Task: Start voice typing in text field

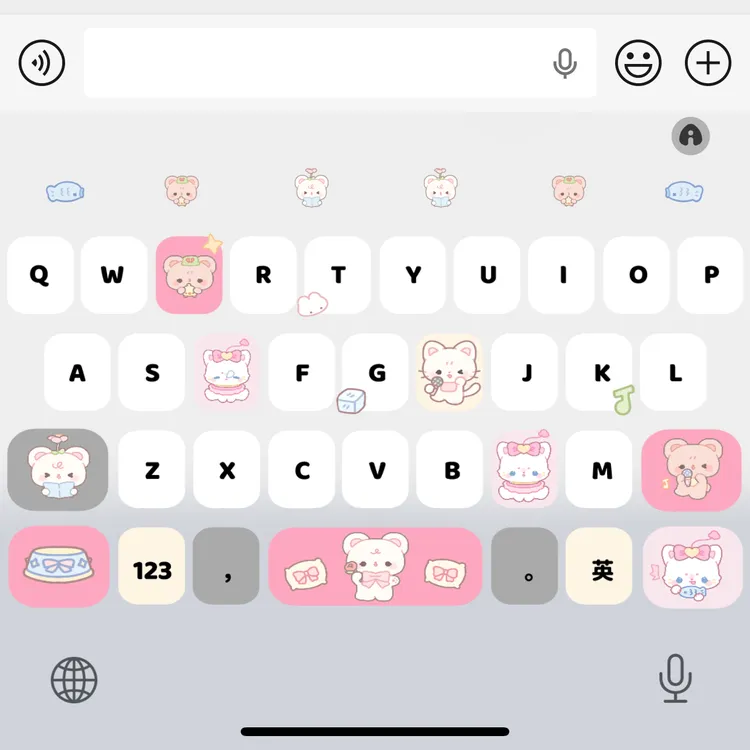Action: point(565,65)
